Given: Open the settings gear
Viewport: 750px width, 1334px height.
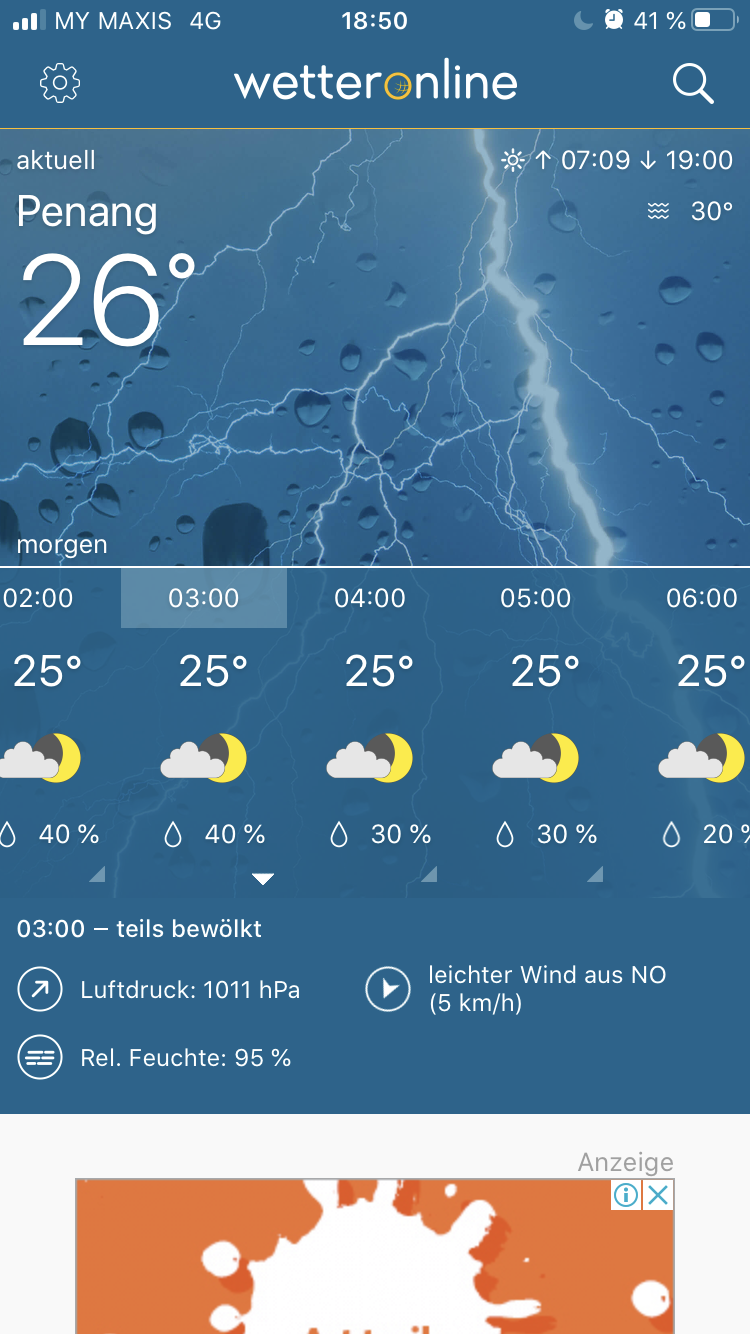Looking at the screenshot, I should point(60,84).
